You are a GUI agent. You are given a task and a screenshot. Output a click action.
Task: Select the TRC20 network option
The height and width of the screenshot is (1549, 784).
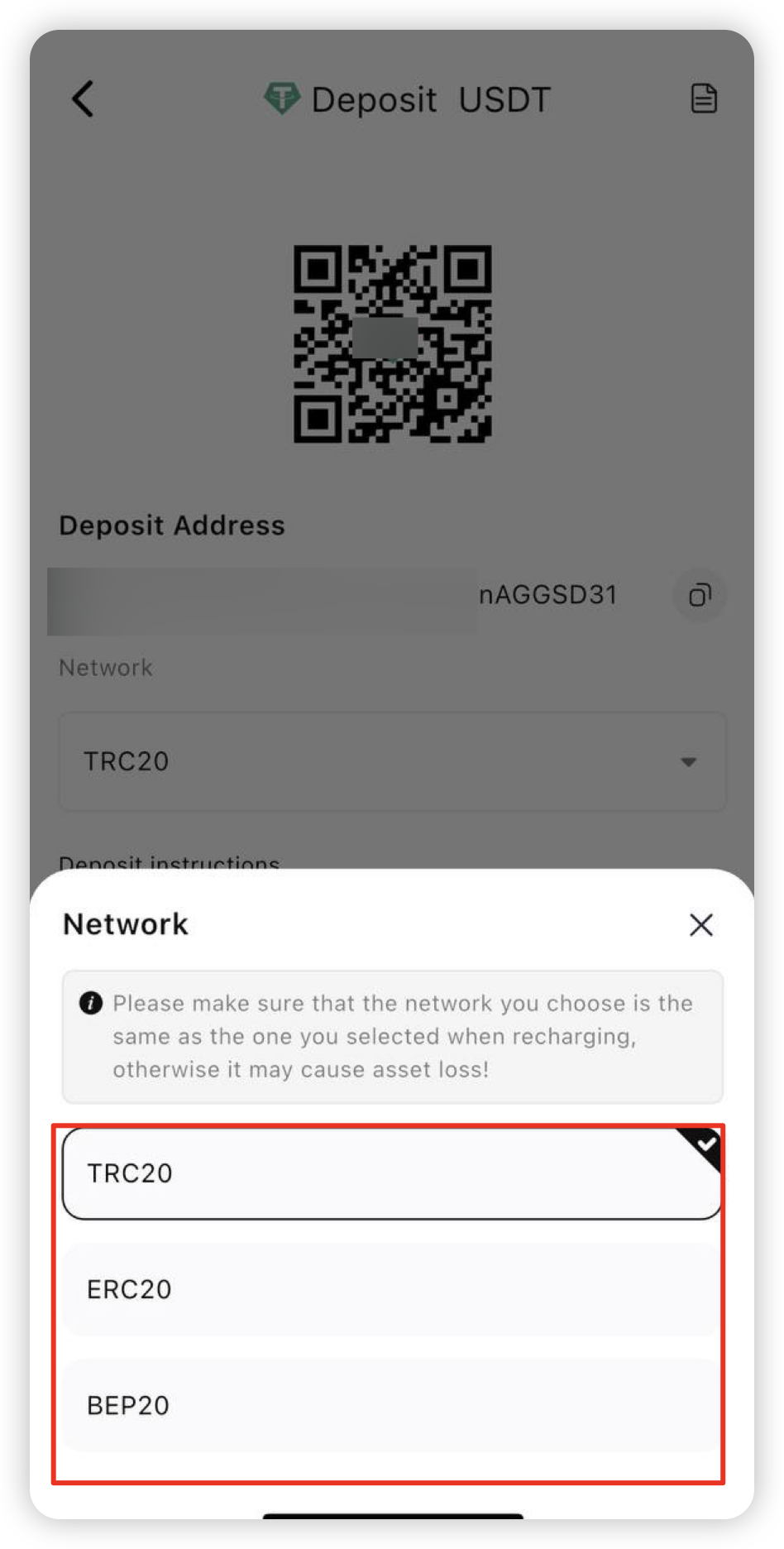[x=392, y=1173]
